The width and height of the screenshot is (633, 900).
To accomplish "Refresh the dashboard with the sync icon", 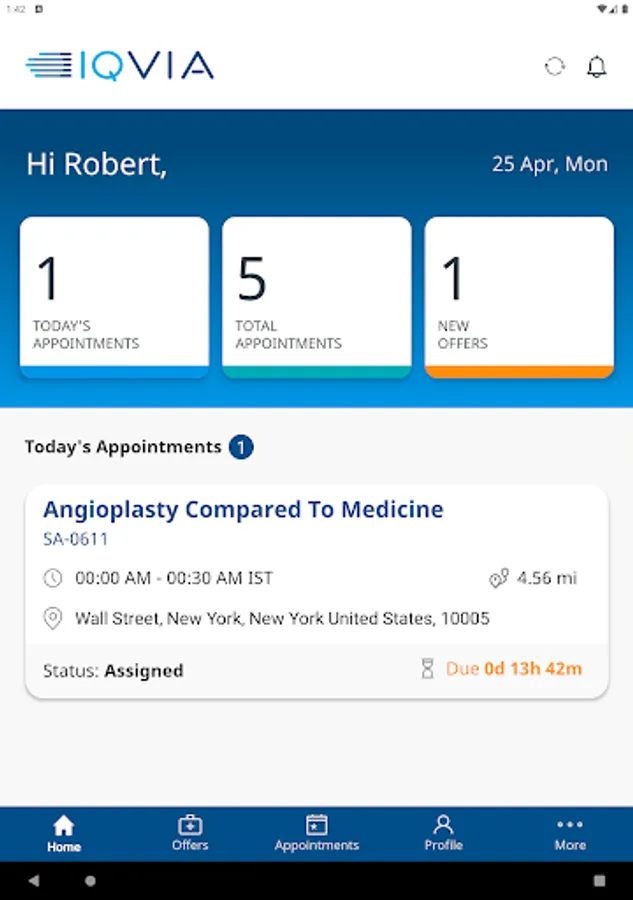I will [554, 67].
